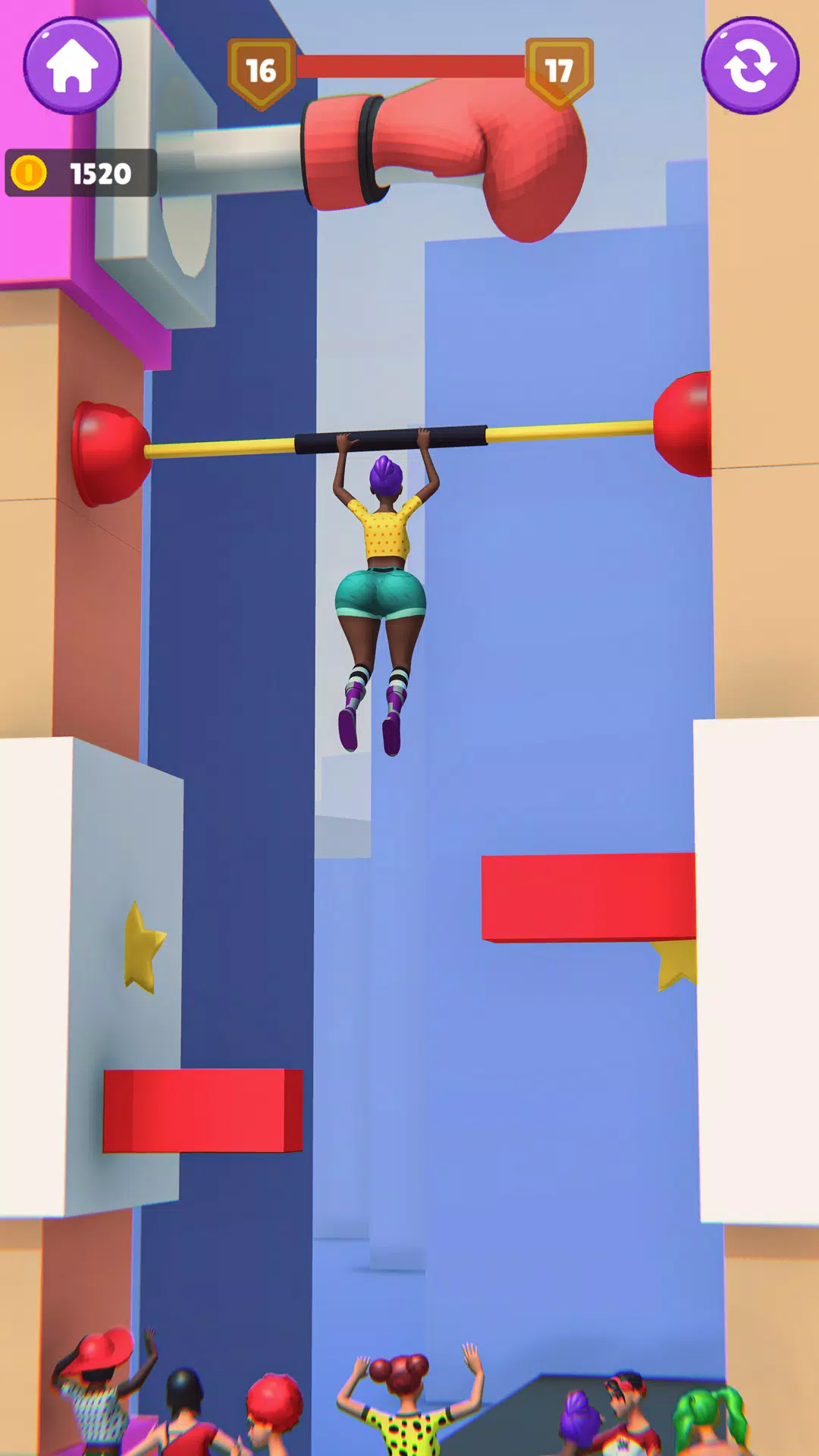The image size is (819, 1456).
Task: Restart the level with the refresh button
Action: tap(749, 66)
